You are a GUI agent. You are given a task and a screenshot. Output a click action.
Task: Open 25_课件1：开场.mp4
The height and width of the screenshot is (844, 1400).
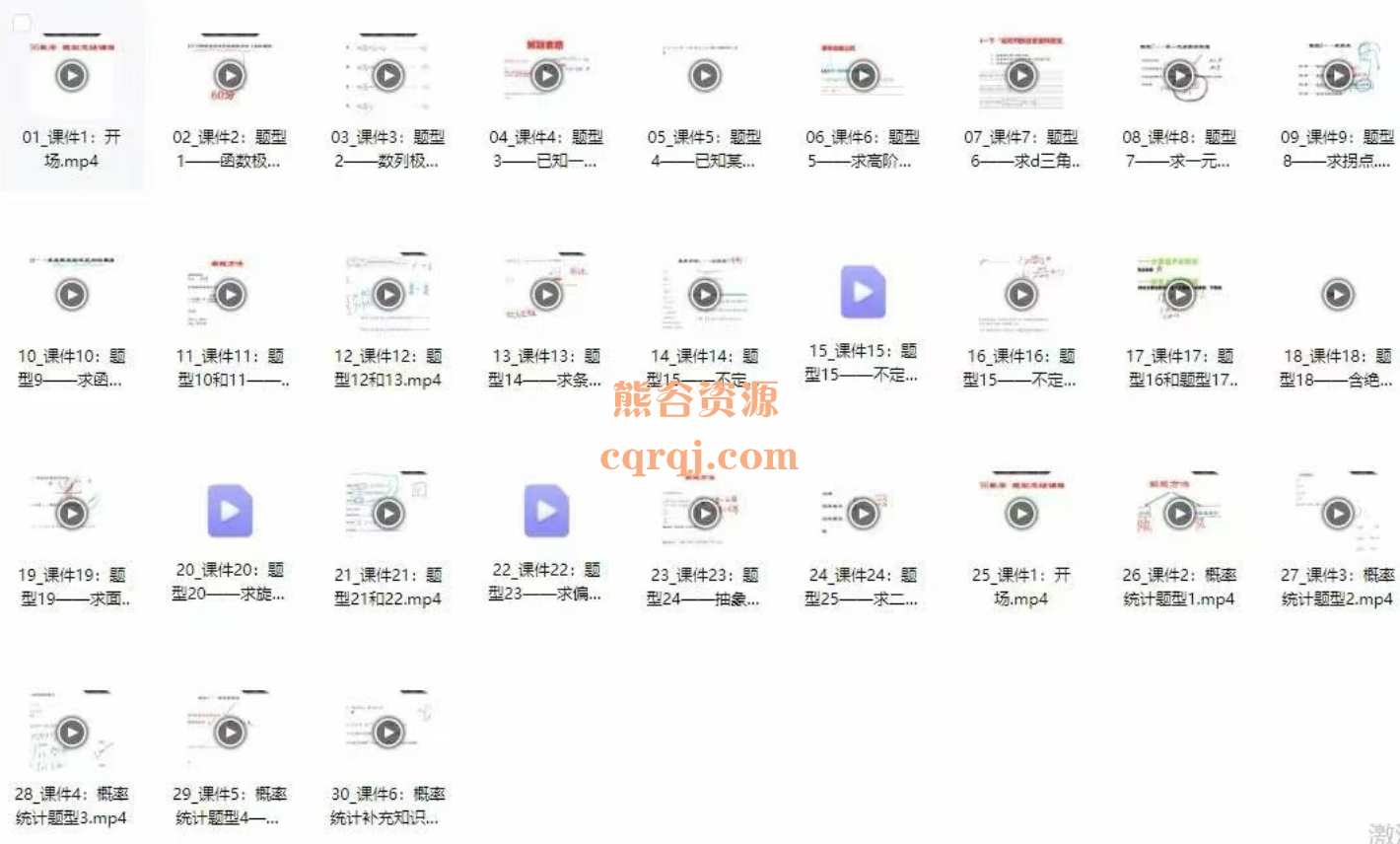click(x=1021, y=513)
